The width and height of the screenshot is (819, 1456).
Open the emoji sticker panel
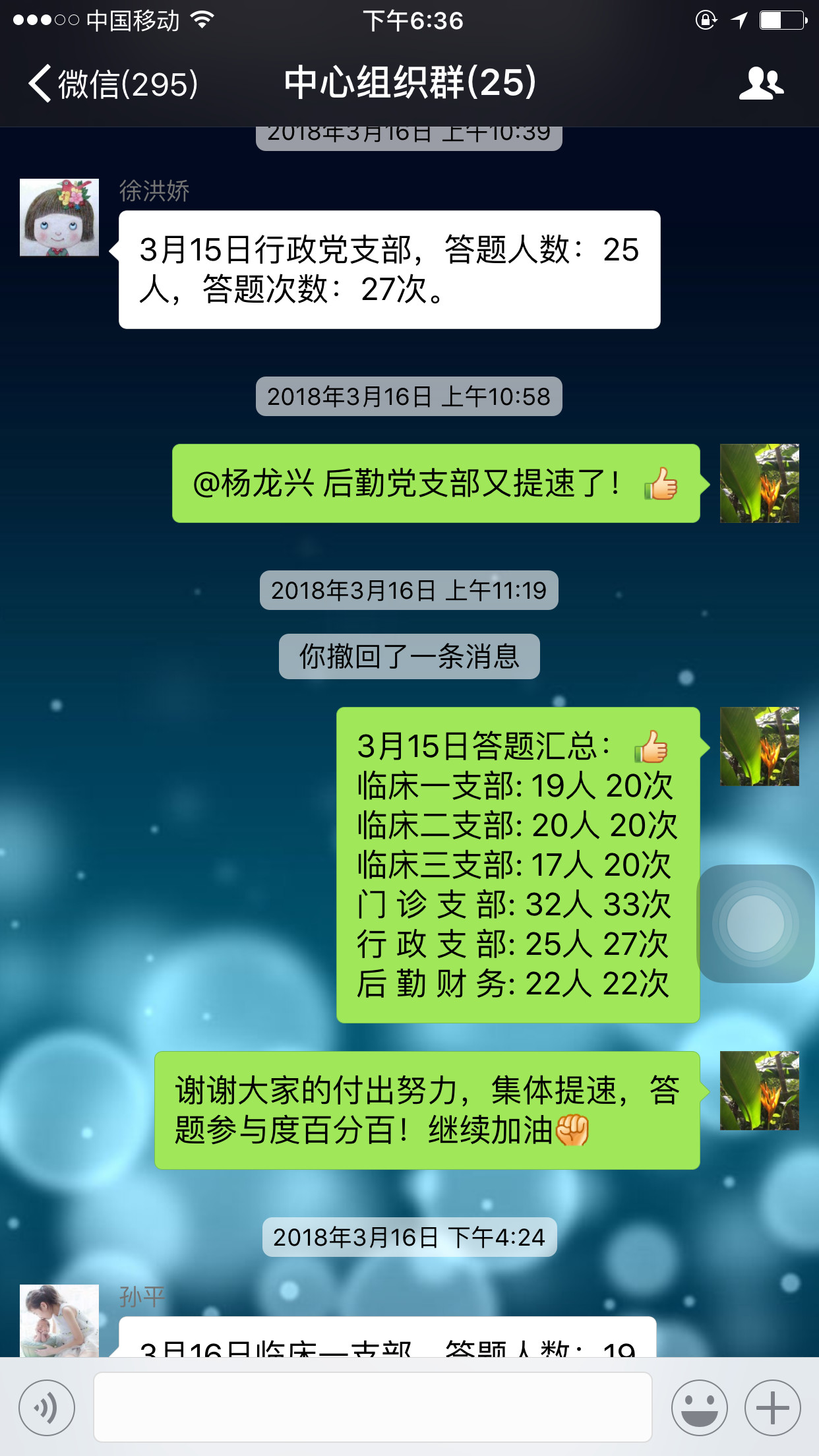point(699,1408)
